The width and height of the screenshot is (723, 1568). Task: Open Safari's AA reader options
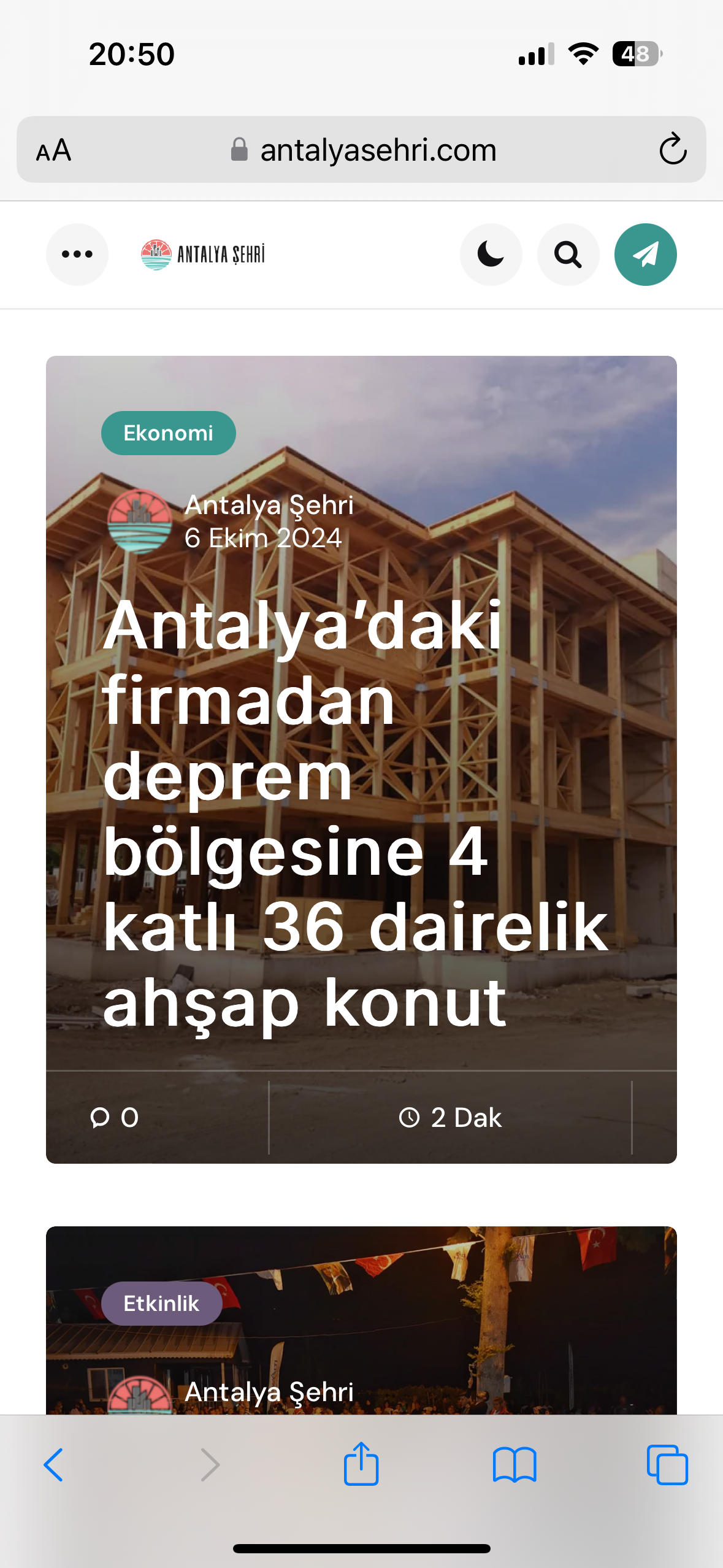point(54,150)
